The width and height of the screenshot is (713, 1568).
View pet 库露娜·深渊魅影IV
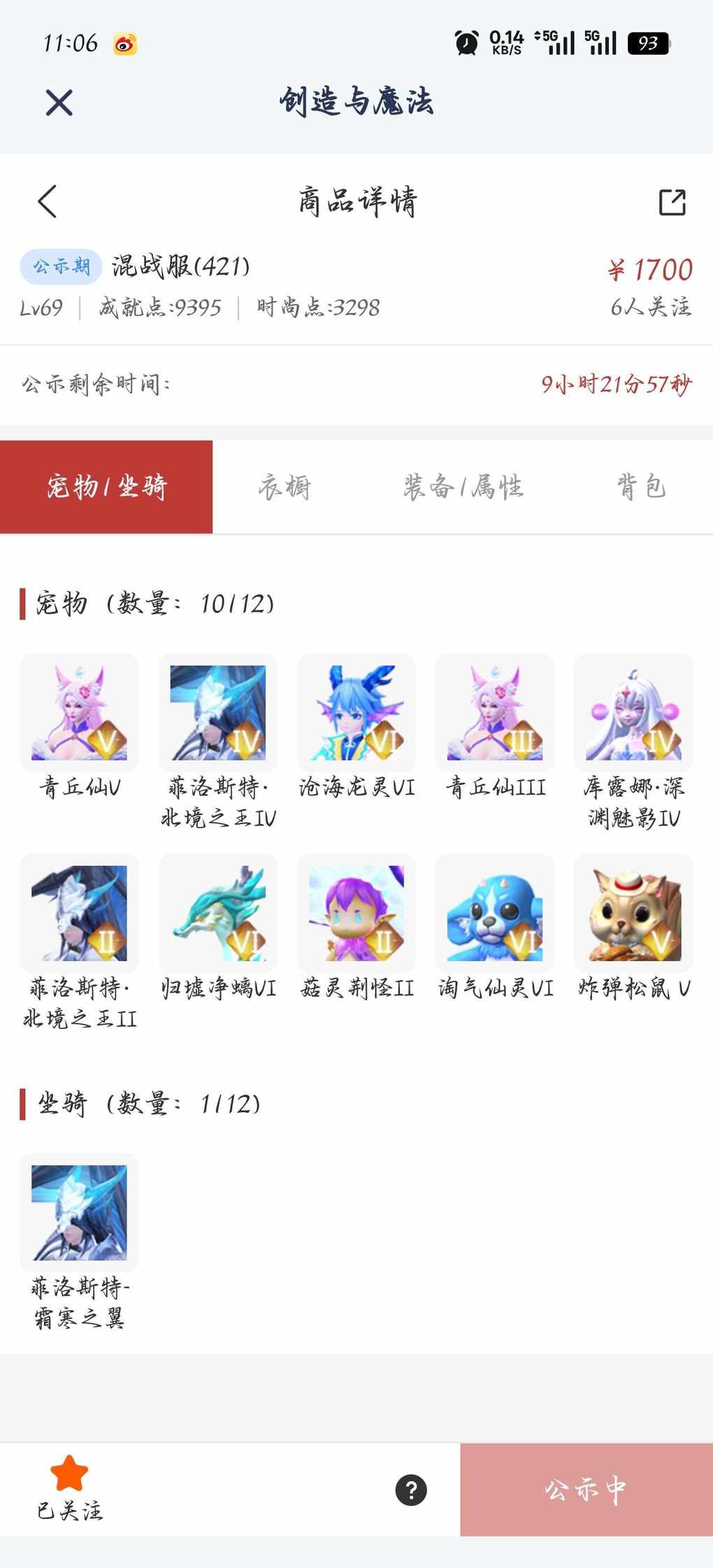tap(633, 712)
